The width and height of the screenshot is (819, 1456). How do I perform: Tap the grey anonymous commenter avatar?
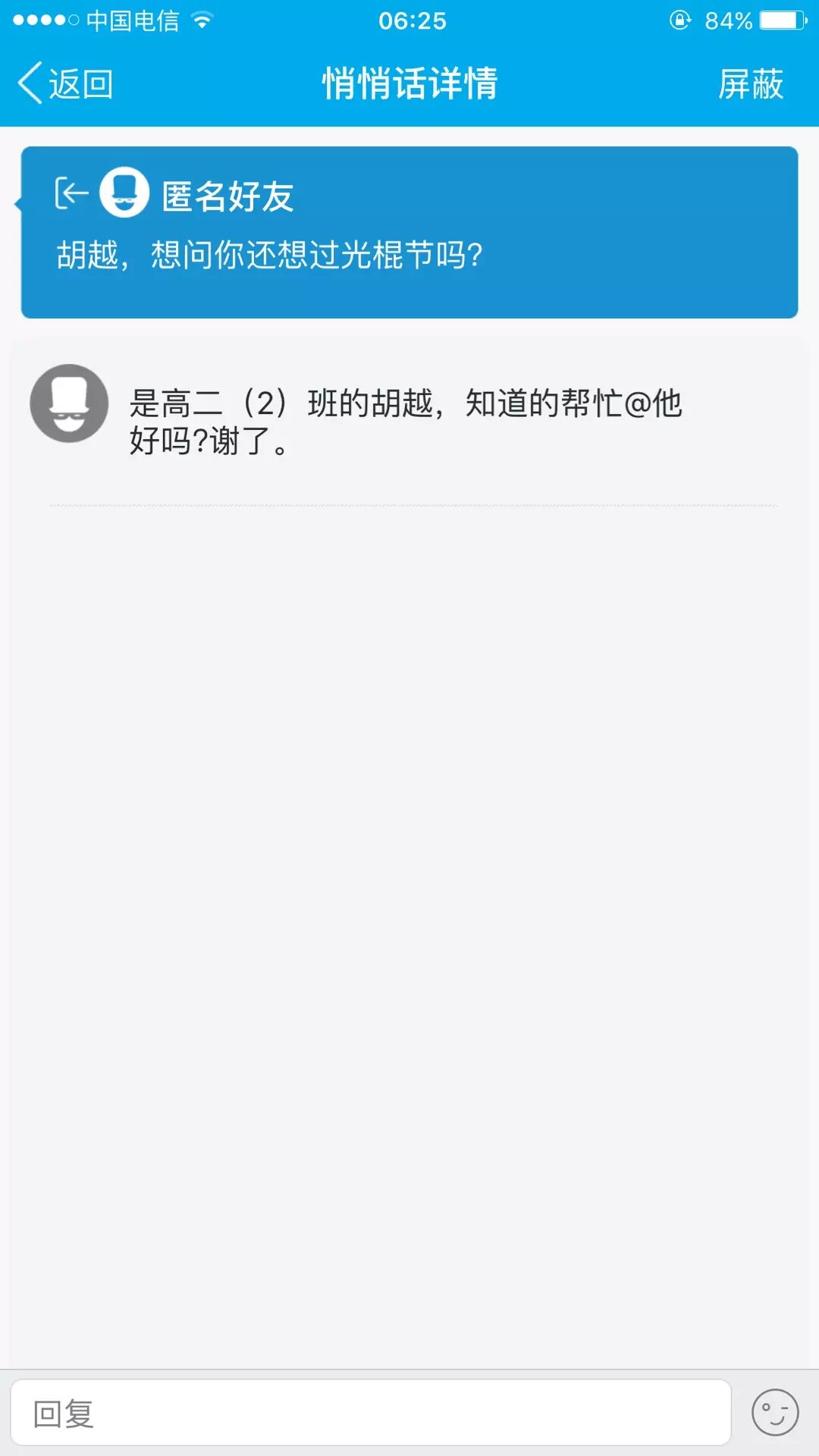(69, 403)
